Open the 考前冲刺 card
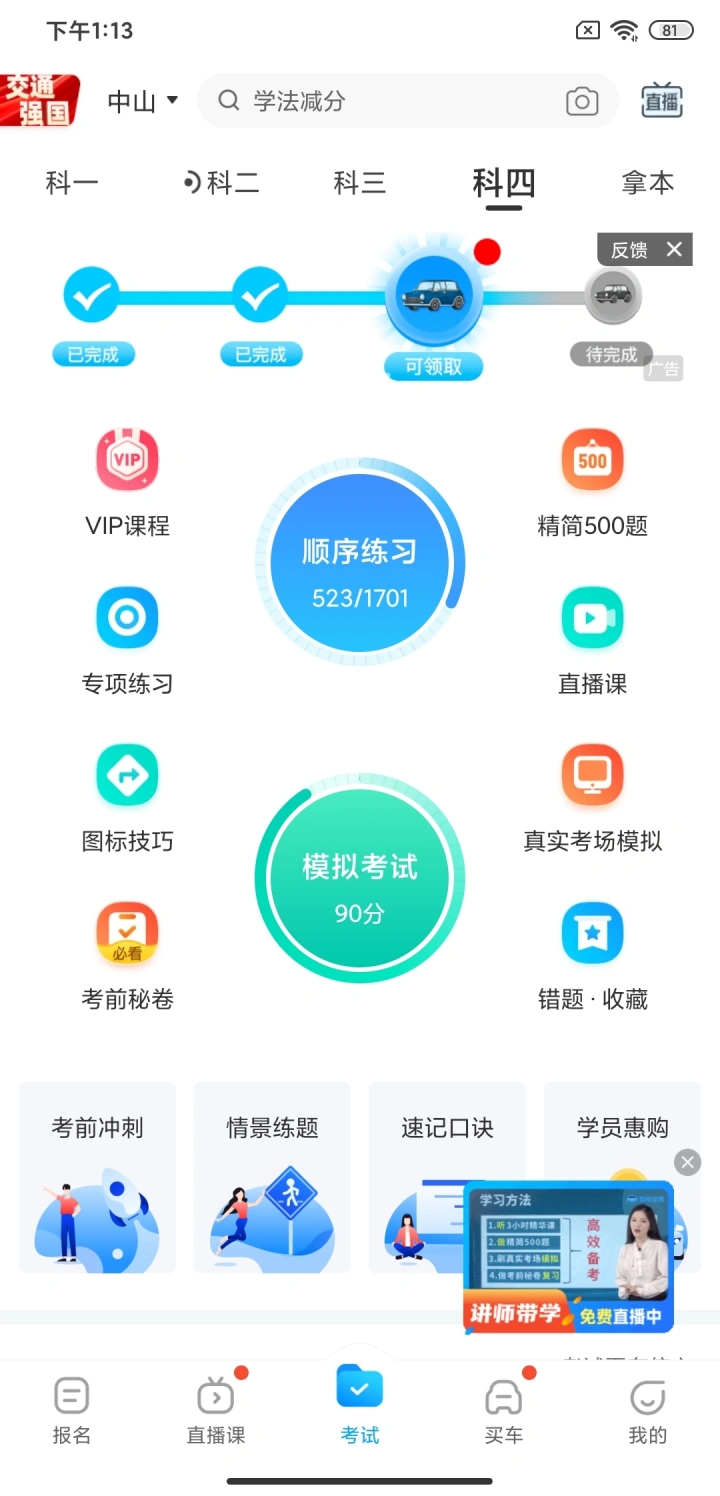 (97, 1177)
